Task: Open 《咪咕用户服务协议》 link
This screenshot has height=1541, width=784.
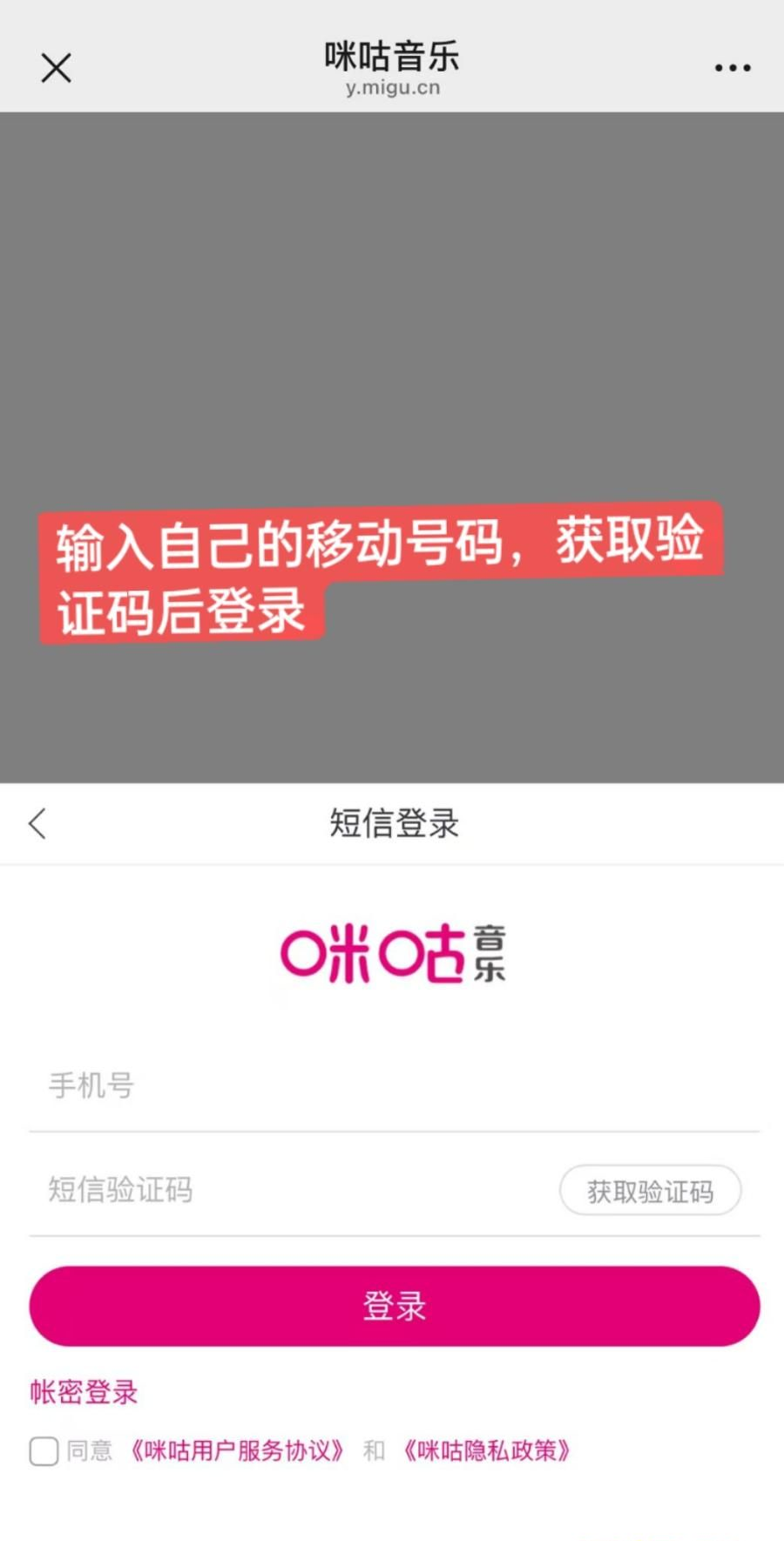Action: coord(236,1451)
